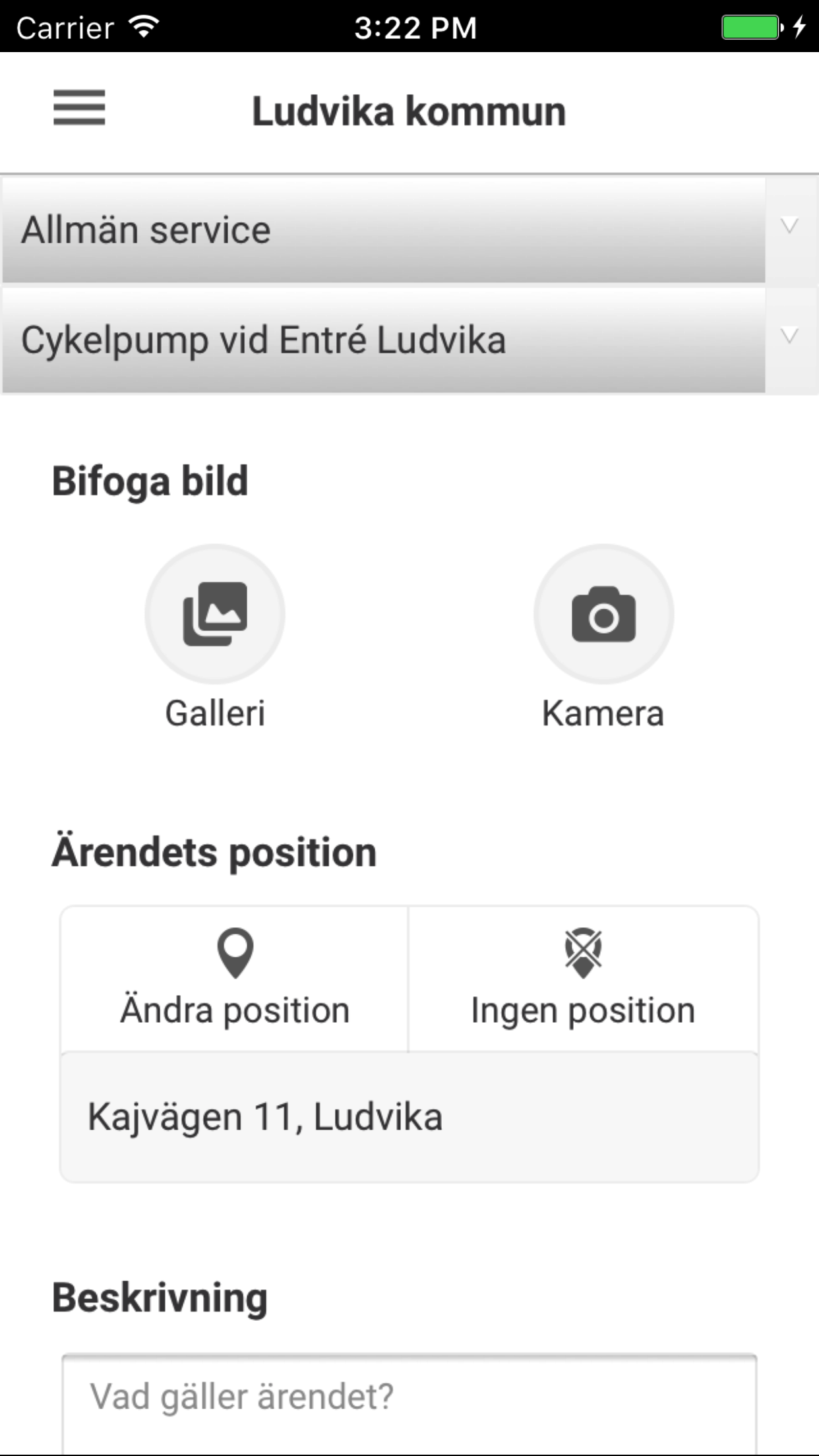The image size is (819, 1456).
Task: Attach a picture from Galleri
Action: pos(215,614)
